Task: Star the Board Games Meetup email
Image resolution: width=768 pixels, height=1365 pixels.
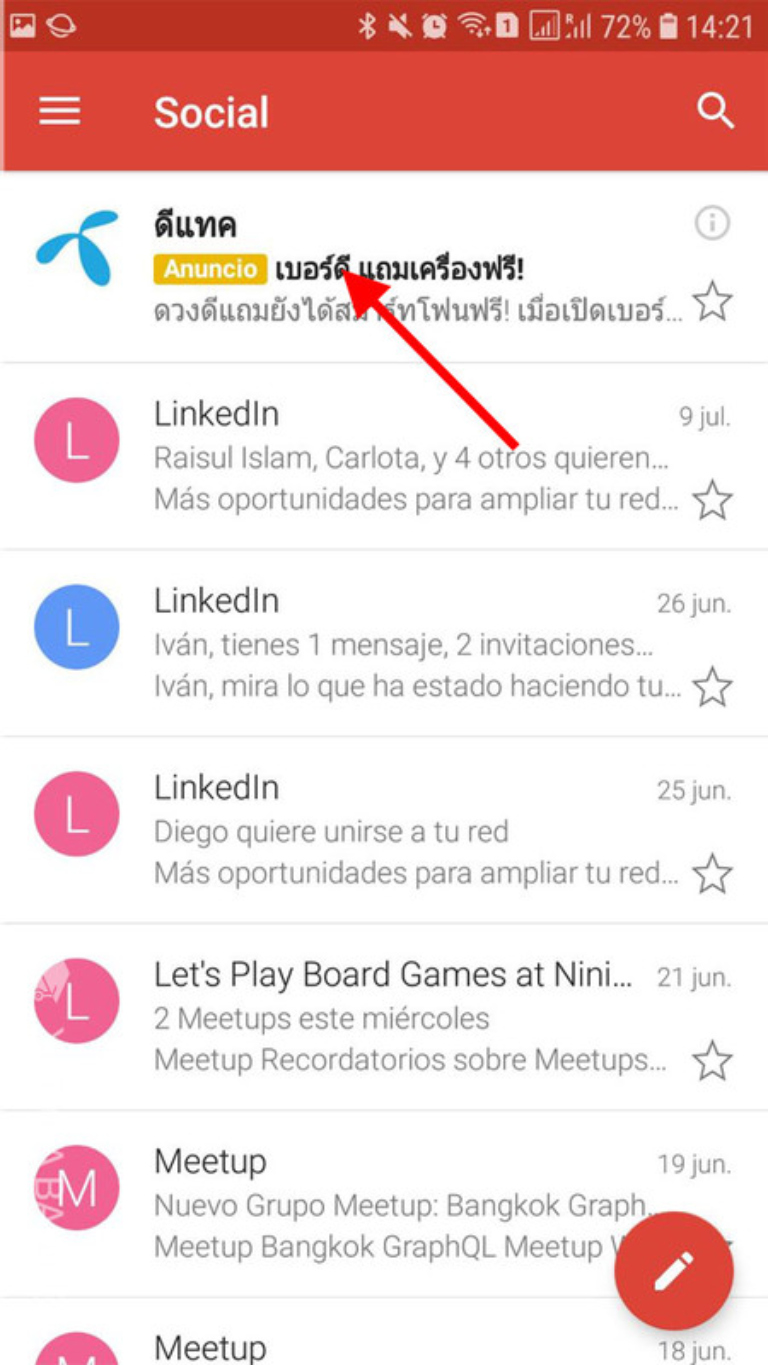Action: tap(712, 1060)
